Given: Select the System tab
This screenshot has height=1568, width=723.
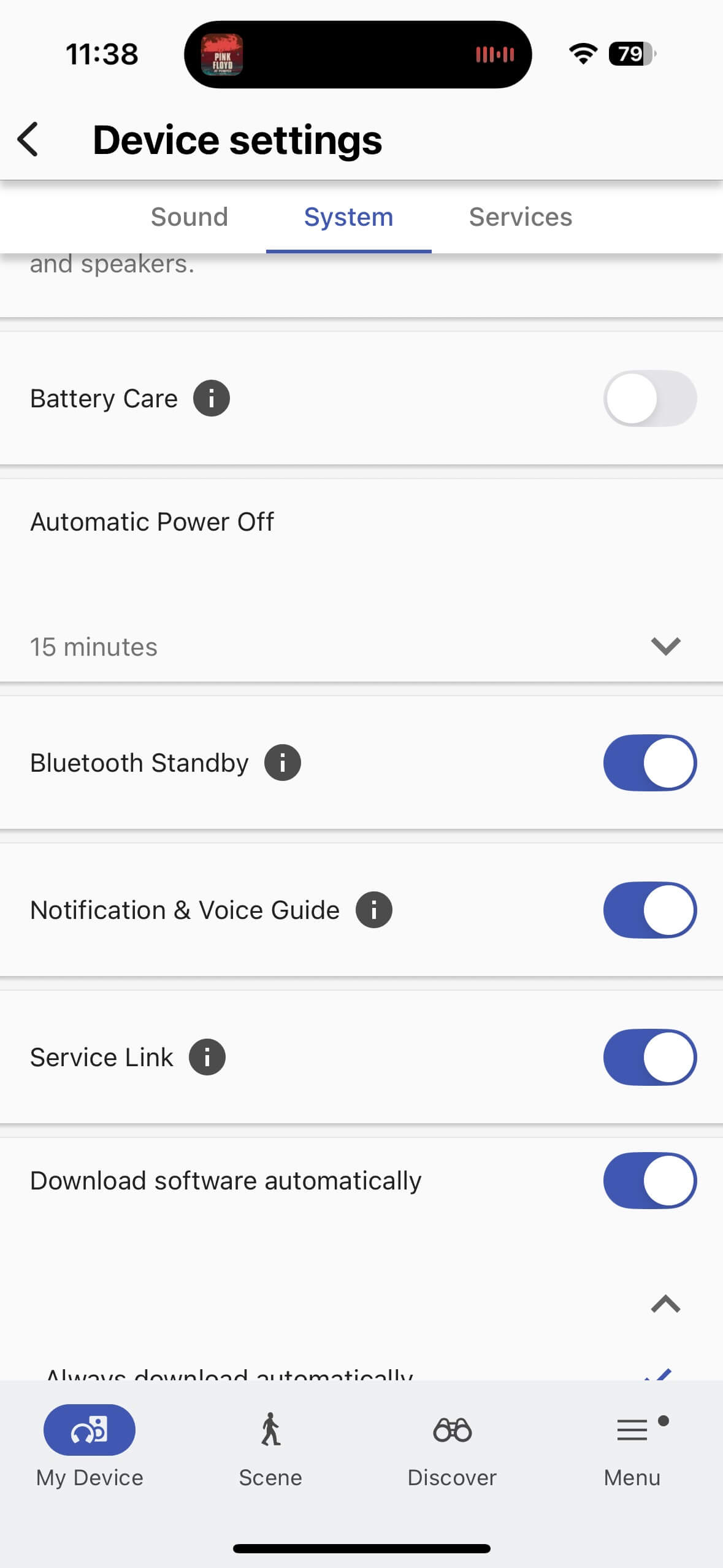Looking at the screenshot, I should point(348,217).
